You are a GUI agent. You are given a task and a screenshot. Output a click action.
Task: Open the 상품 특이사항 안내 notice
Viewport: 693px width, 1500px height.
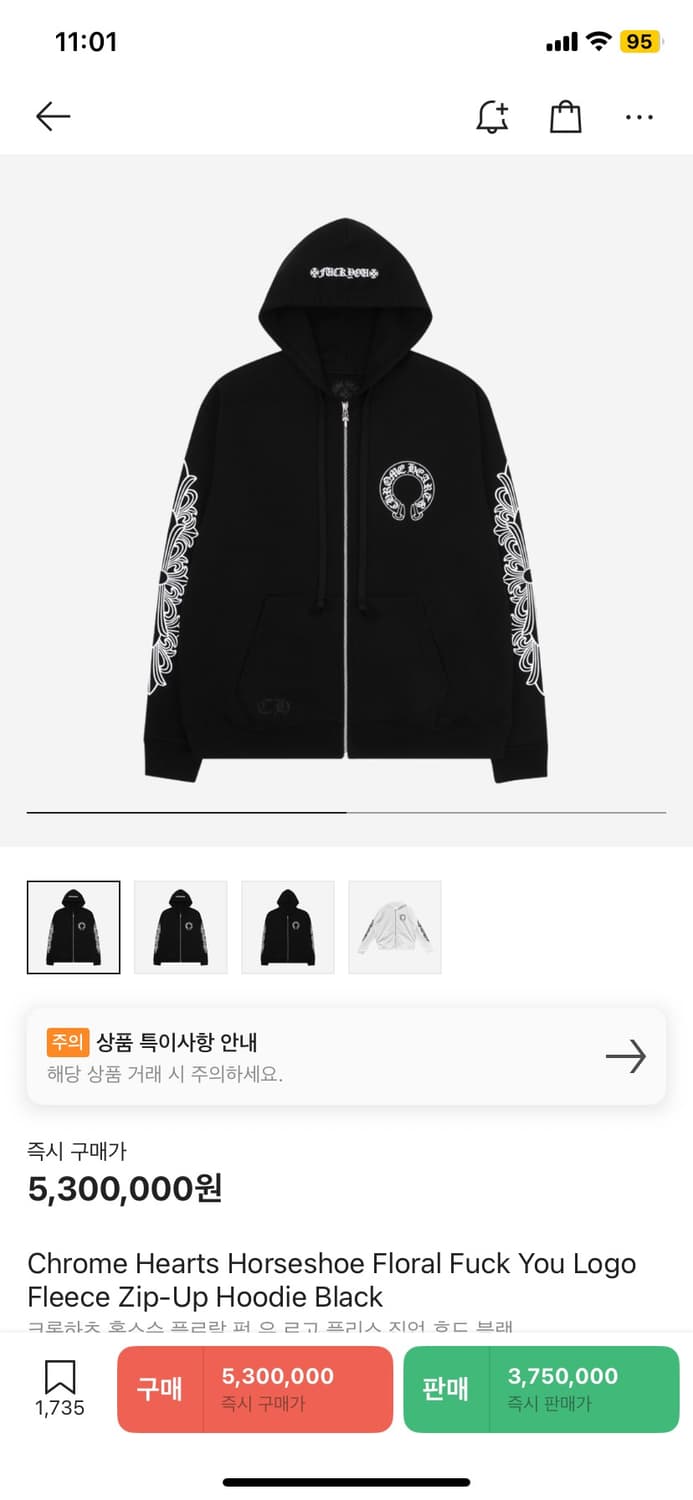coord(346,1056)
